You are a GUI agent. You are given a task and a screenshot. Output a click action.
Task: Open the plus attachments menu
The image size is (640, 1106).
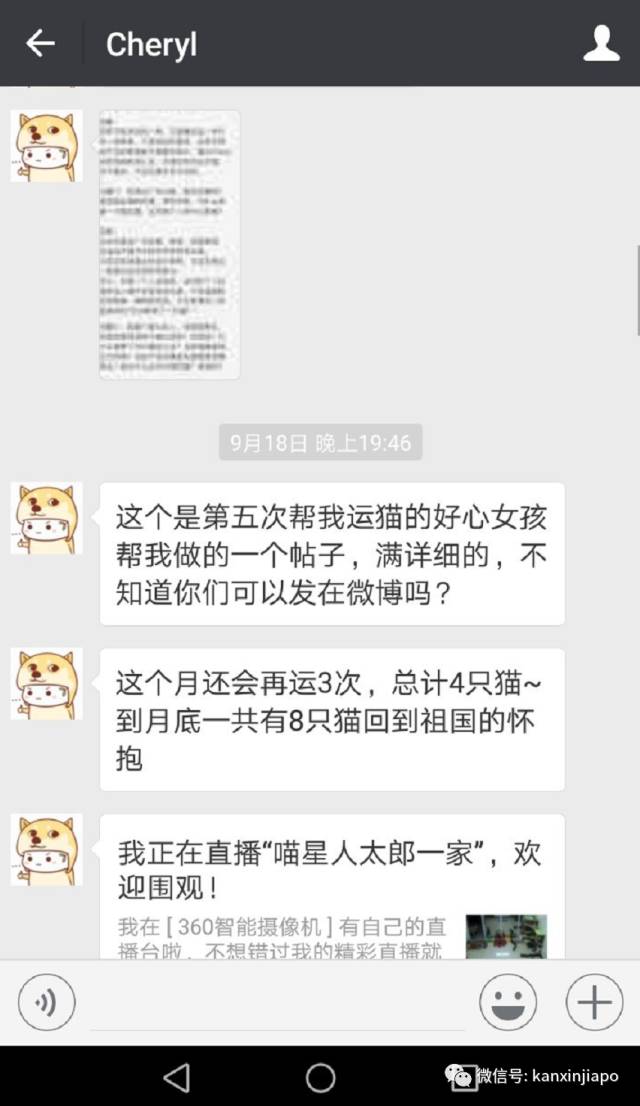pos(594,1002)
